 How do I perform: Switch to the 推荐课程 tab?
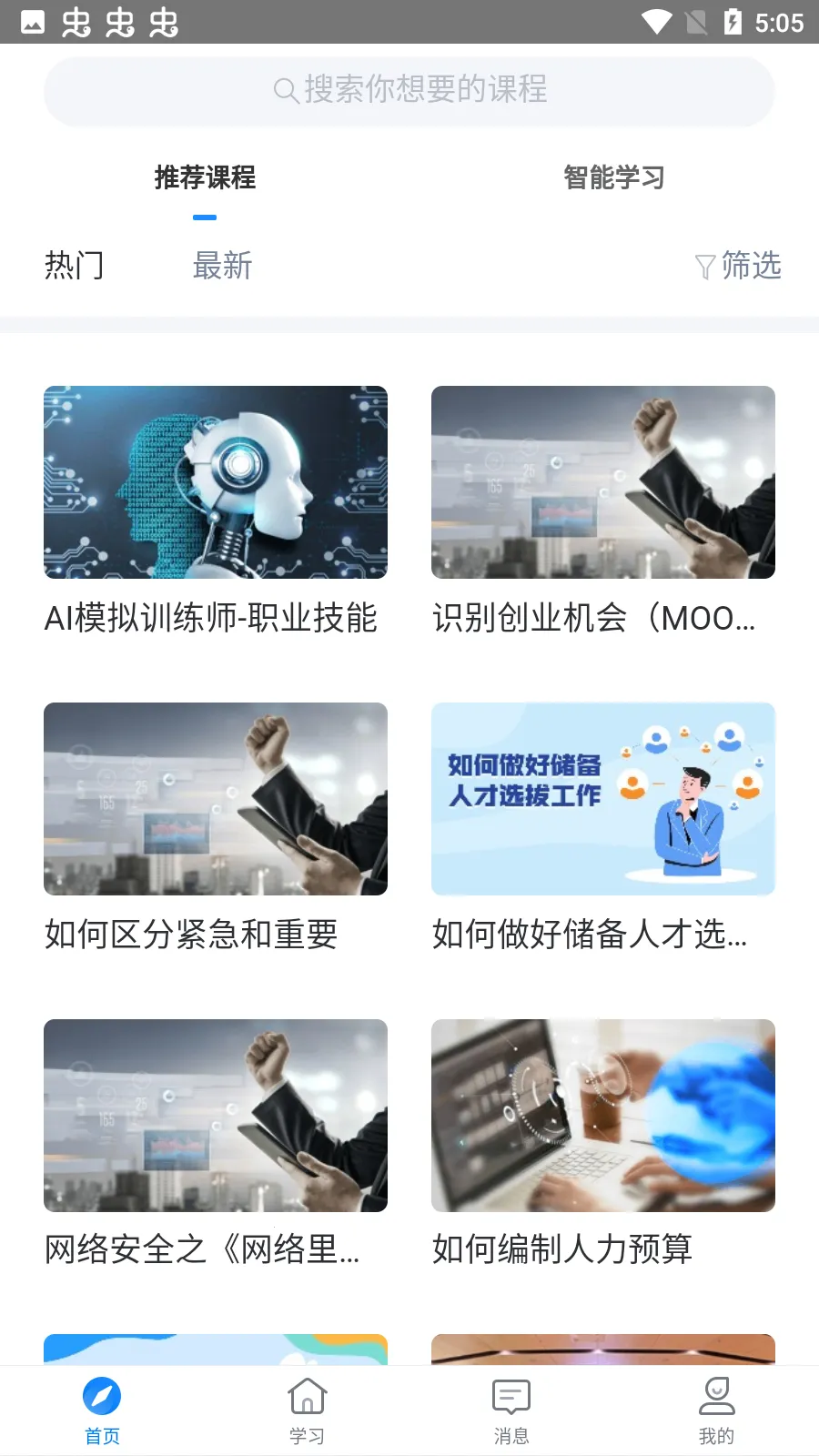tap(205, 177)
